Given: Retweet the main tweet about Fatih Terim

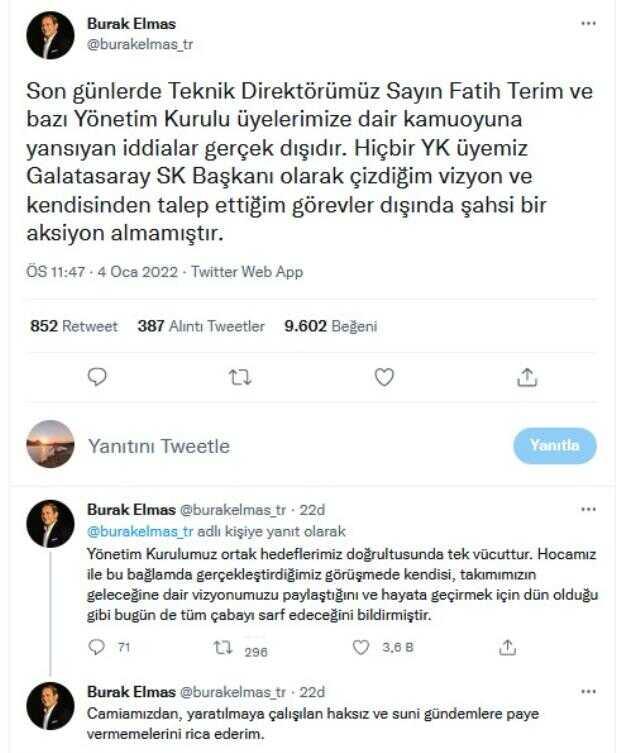Looking at the screenshot, I should (241, 376).
